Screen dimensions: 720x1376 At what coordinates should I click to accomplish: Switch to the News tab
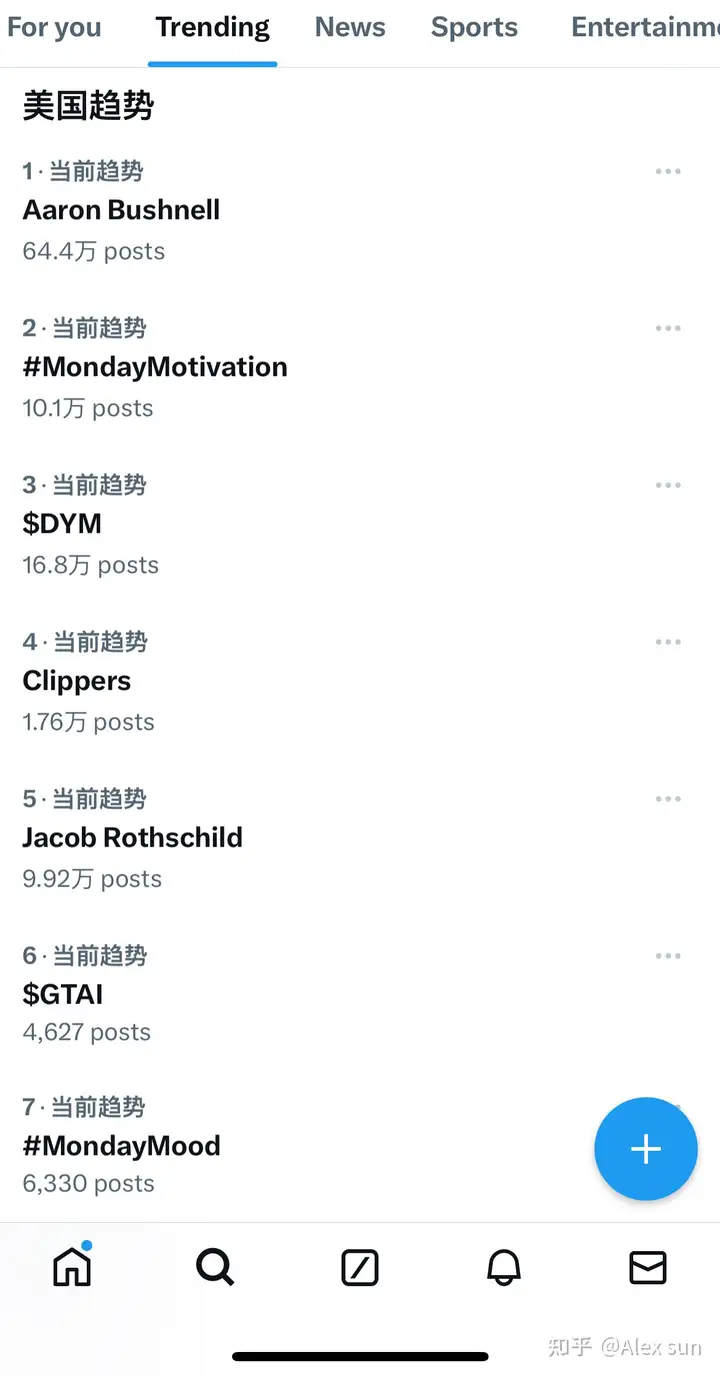(350, 28)
